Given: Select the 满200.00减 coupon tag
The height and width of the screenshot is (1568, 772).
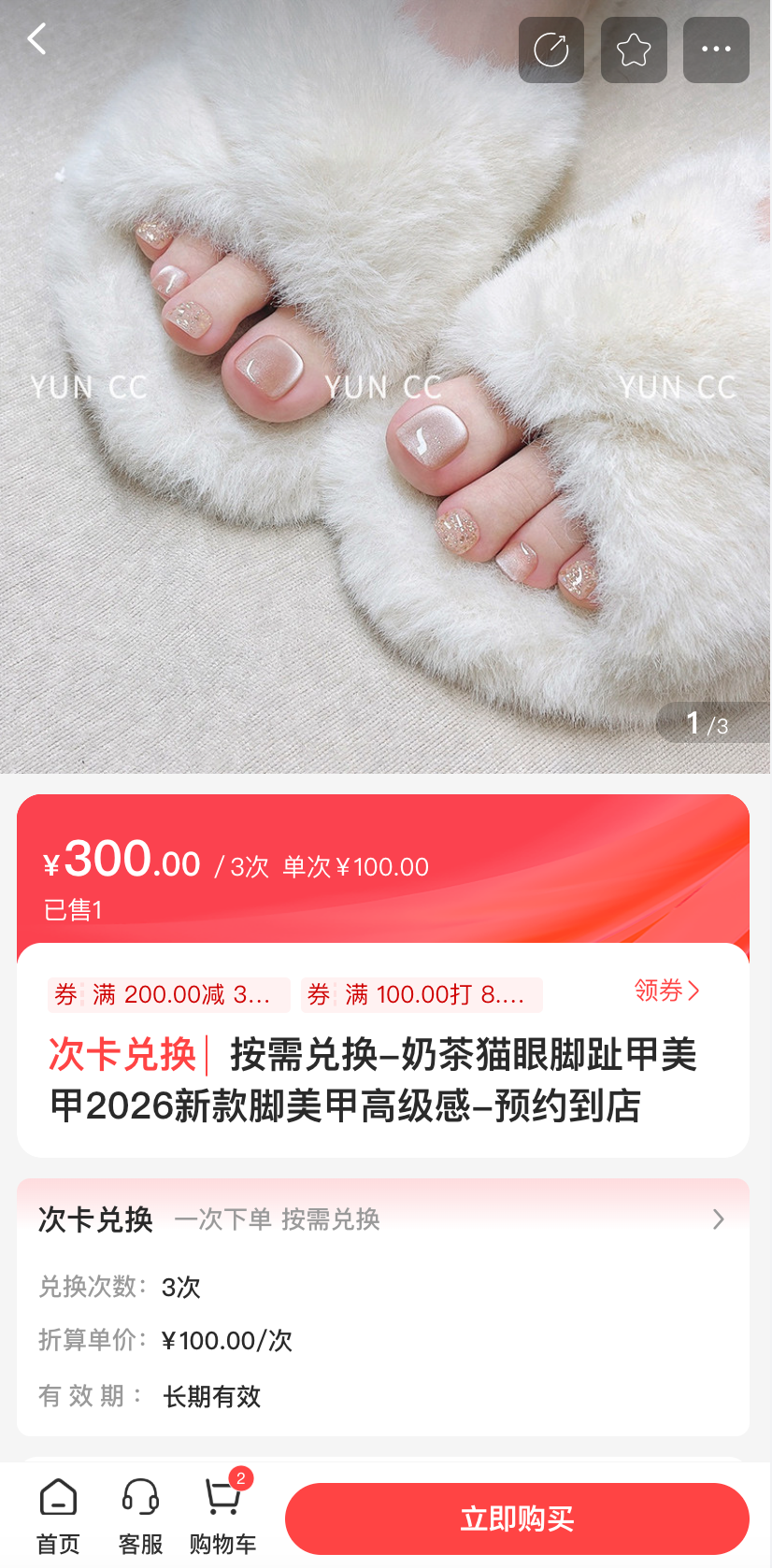Looking at the screenshot, I should click(169, 995).
